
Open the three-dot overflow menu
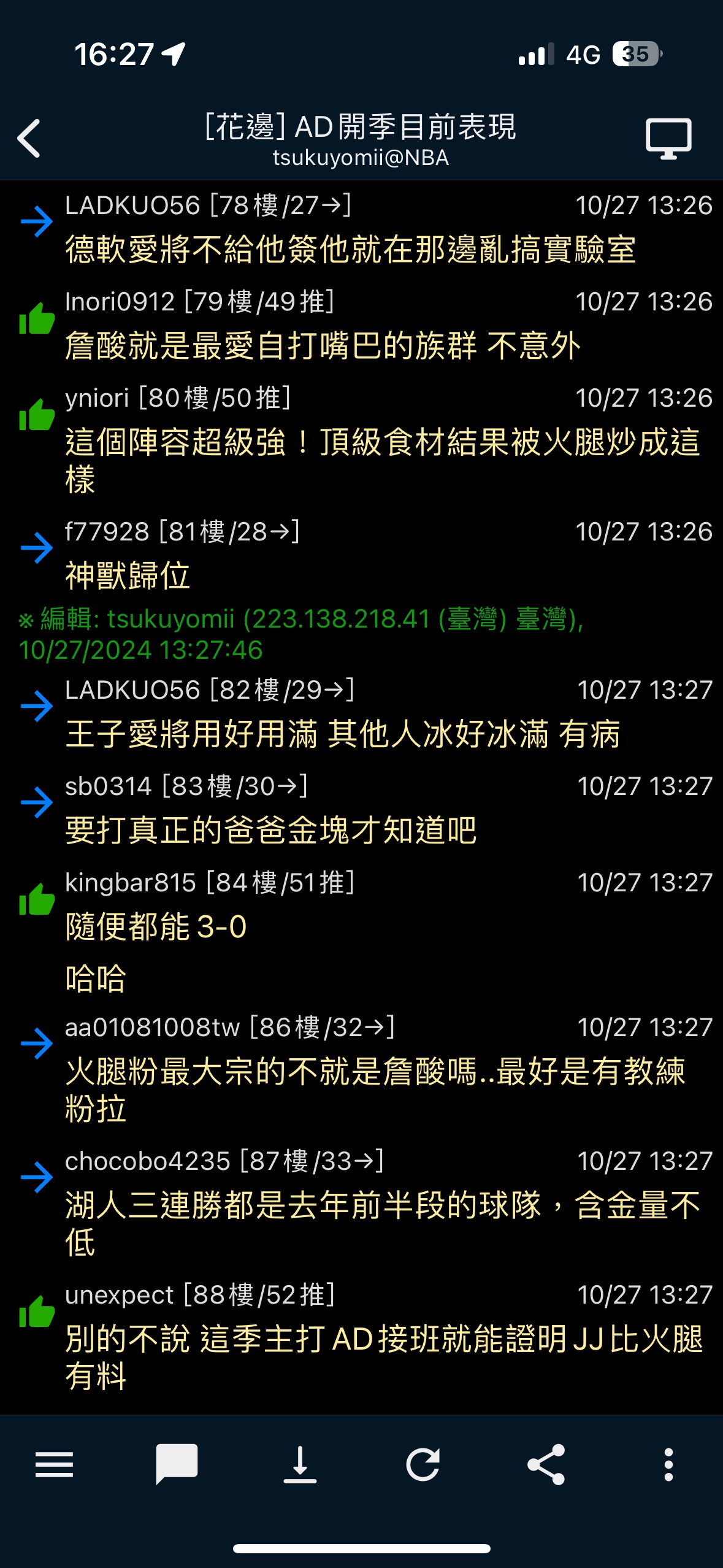(x=668, y=1465)
